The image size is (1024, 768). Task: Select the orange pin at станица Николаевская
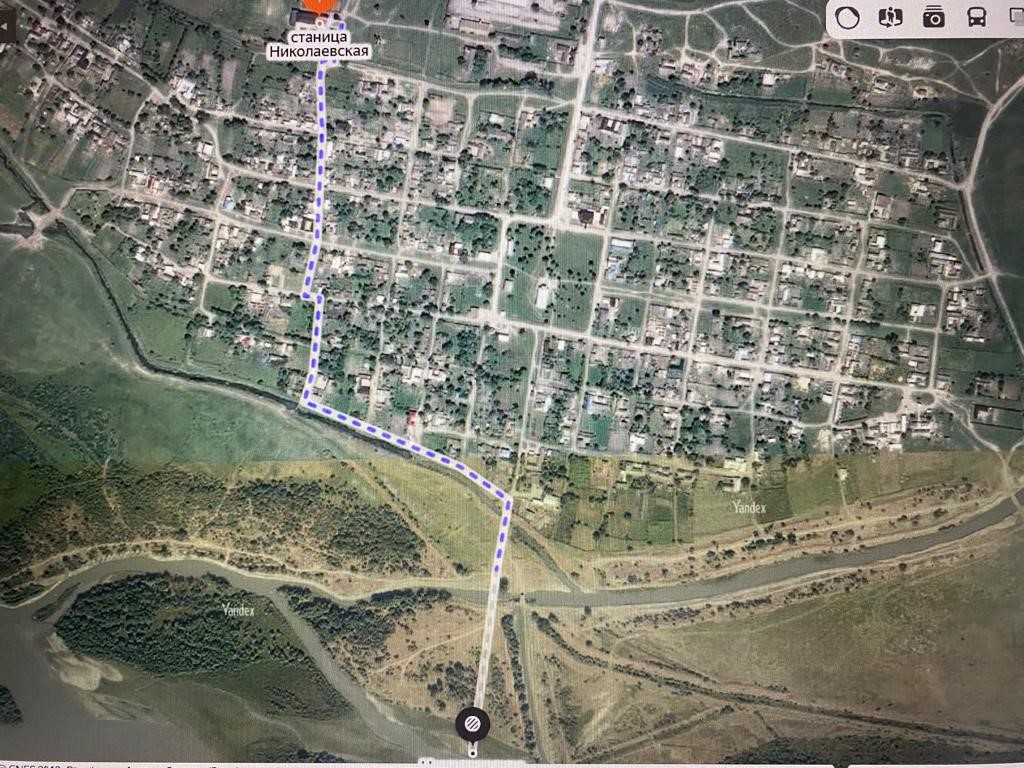[x=319, y=8]
